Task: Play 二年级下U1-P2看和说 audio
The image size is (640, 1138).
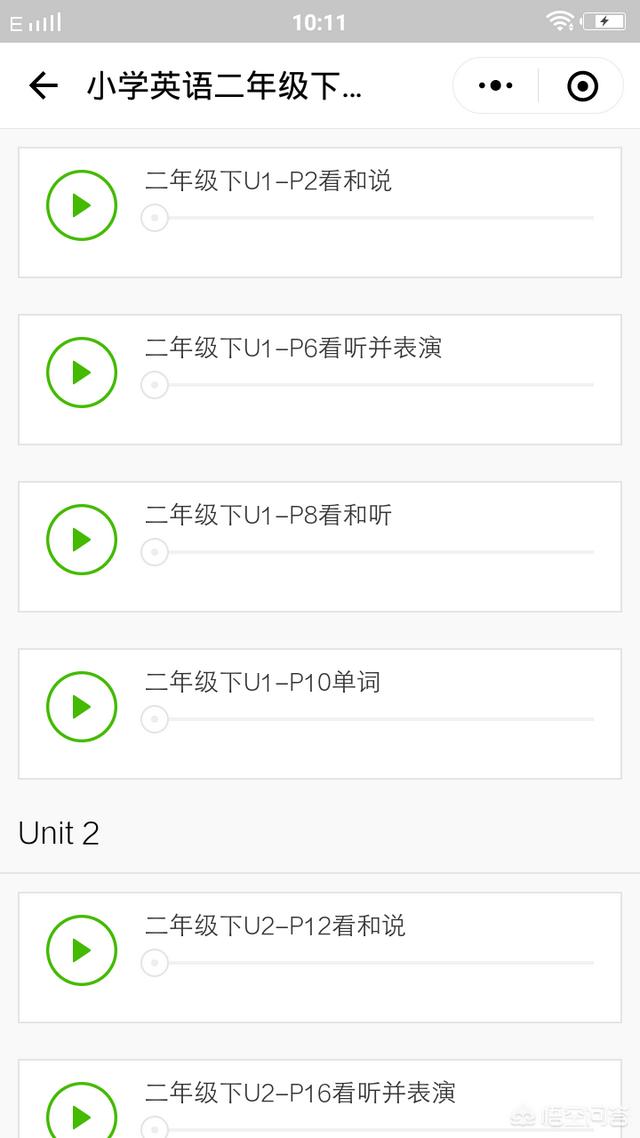Action: (x=82, y=206)
